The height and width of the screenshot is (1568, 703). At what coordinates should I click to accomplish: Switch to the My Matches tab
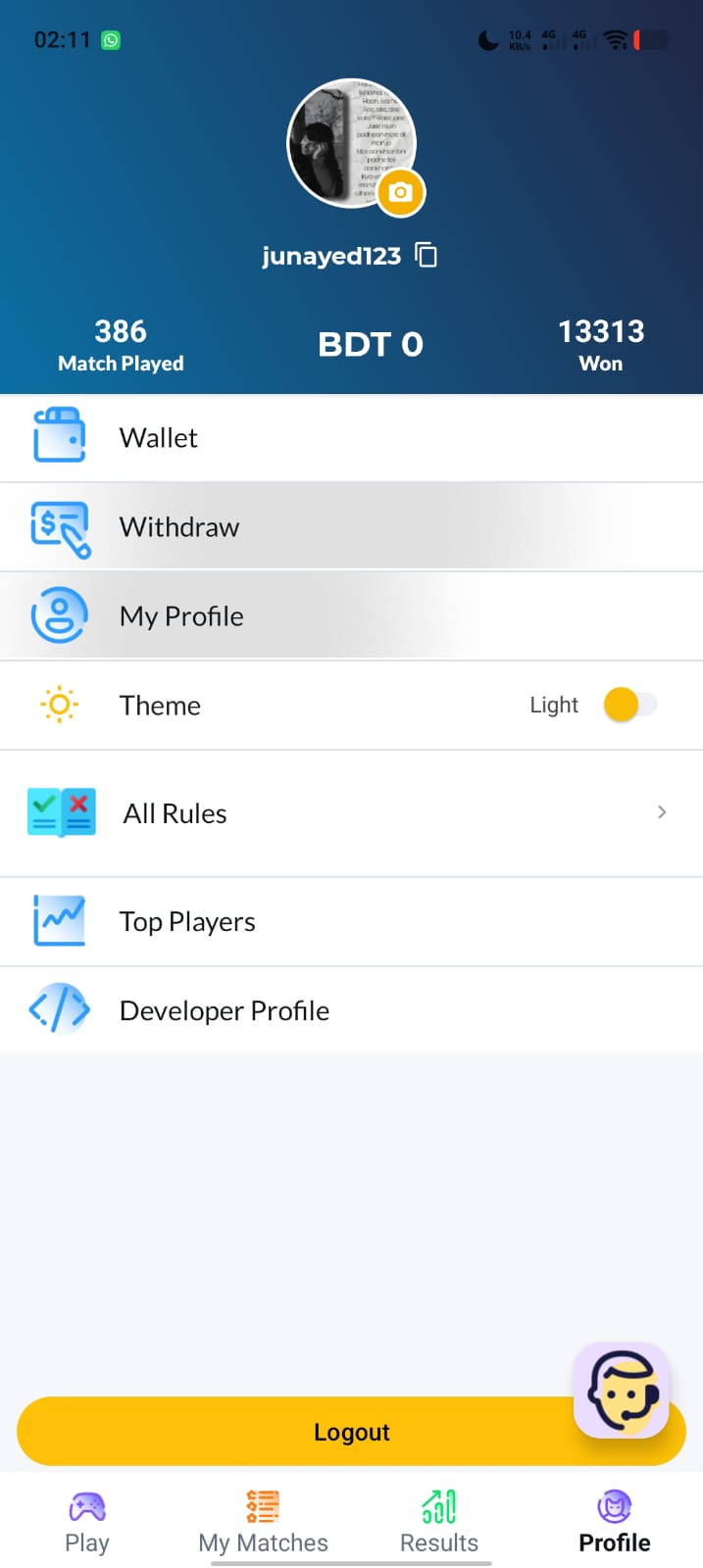pos(263,1524)
